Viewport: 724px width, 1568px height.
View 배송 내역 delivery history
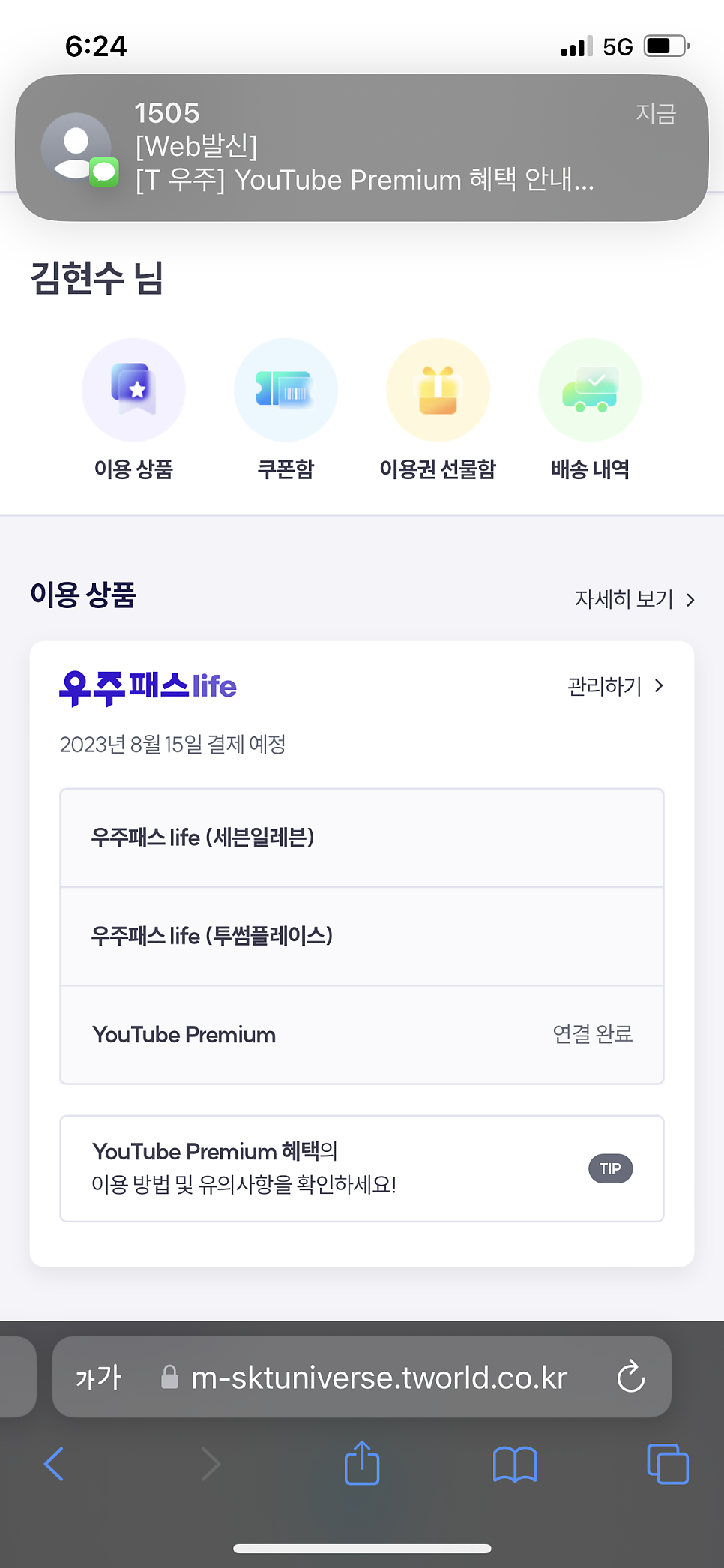590,410
